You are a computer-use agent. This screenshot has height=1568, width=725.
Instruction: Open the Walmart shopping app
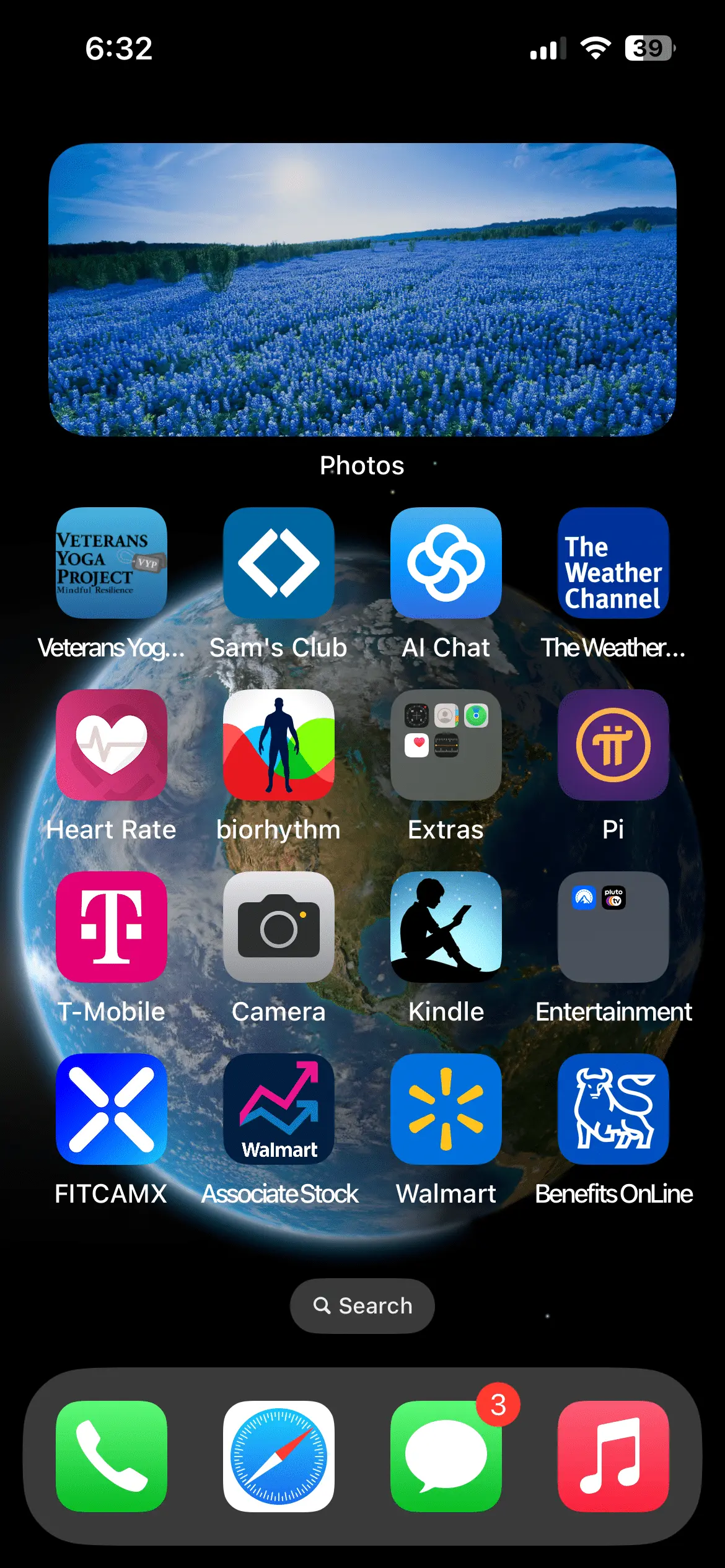446,1109
